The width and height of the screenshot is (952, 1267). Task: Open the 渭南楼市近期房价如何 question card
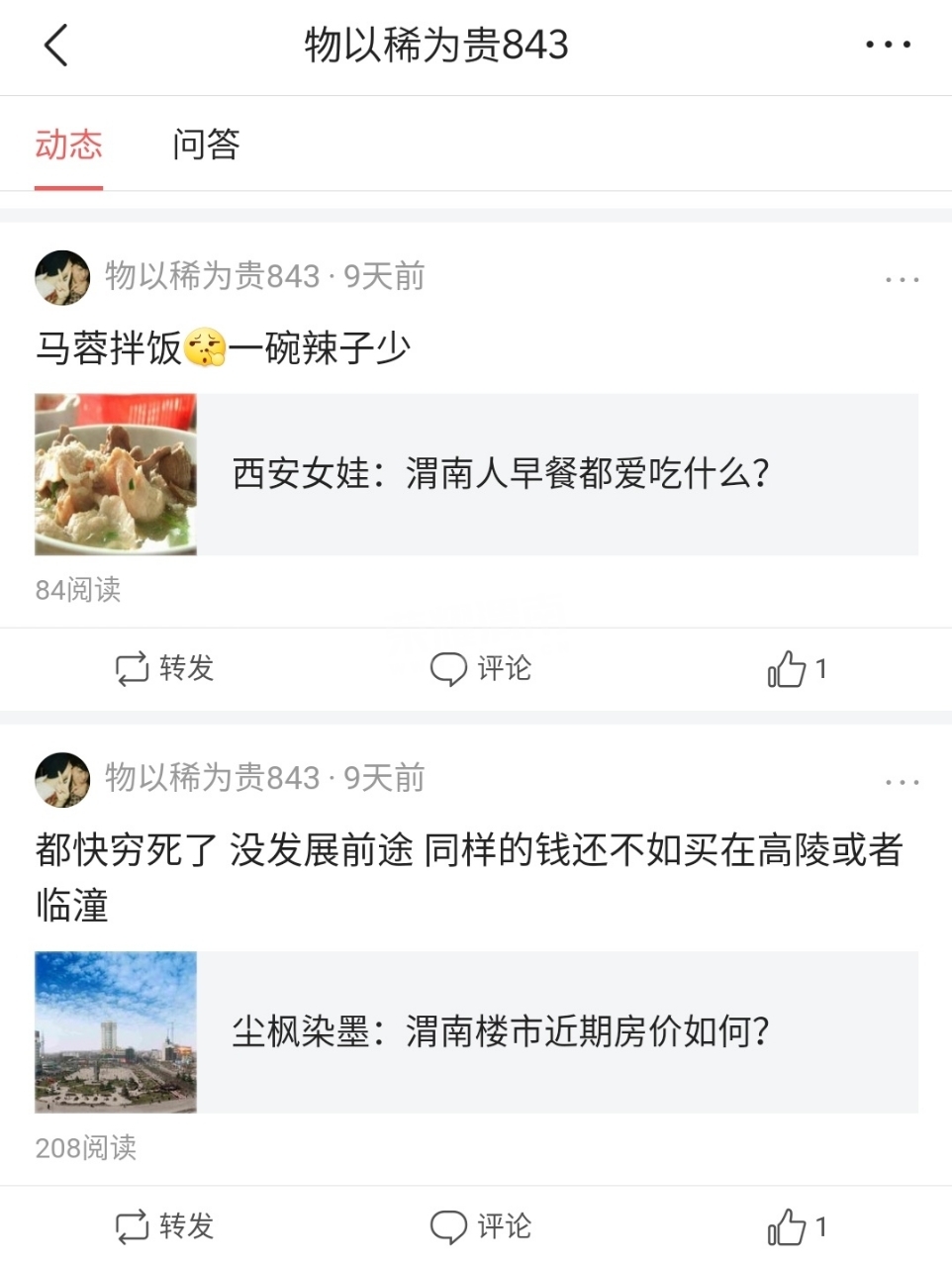pyautogui.click(x=476, y=1031)
